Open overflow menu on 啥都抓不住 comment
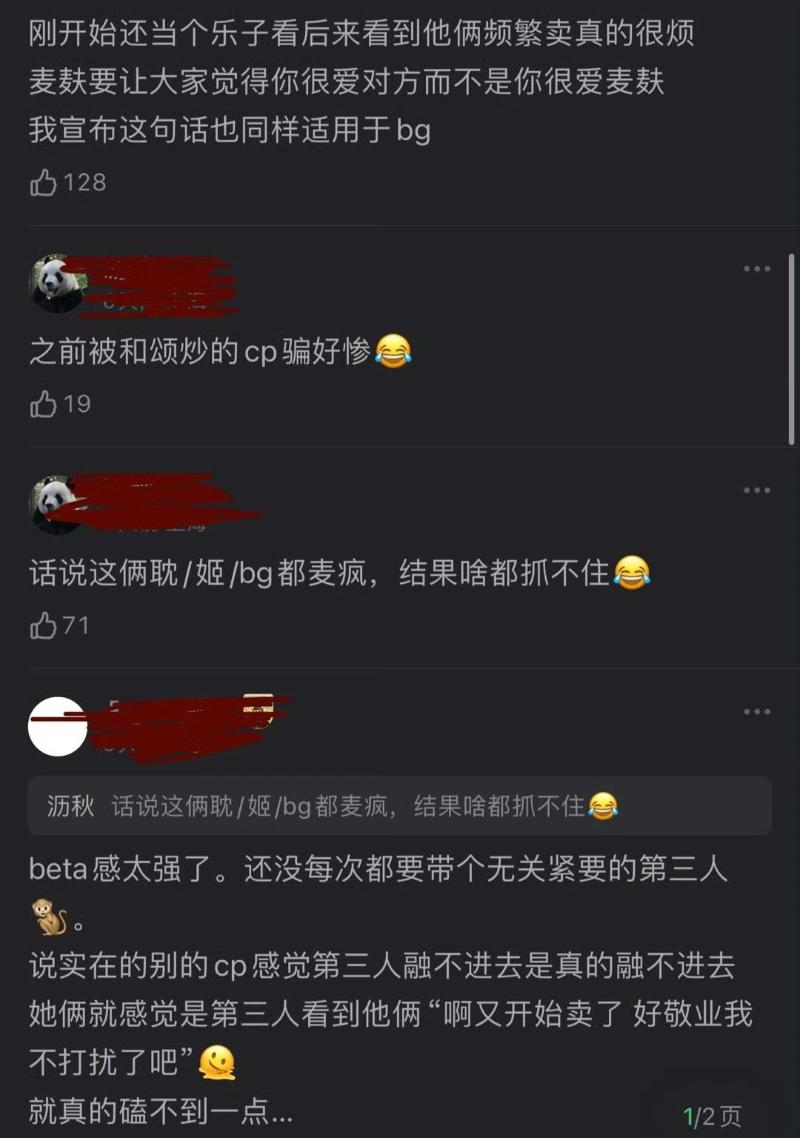This screenshot has height=1138, width=800. coord(756,490)
